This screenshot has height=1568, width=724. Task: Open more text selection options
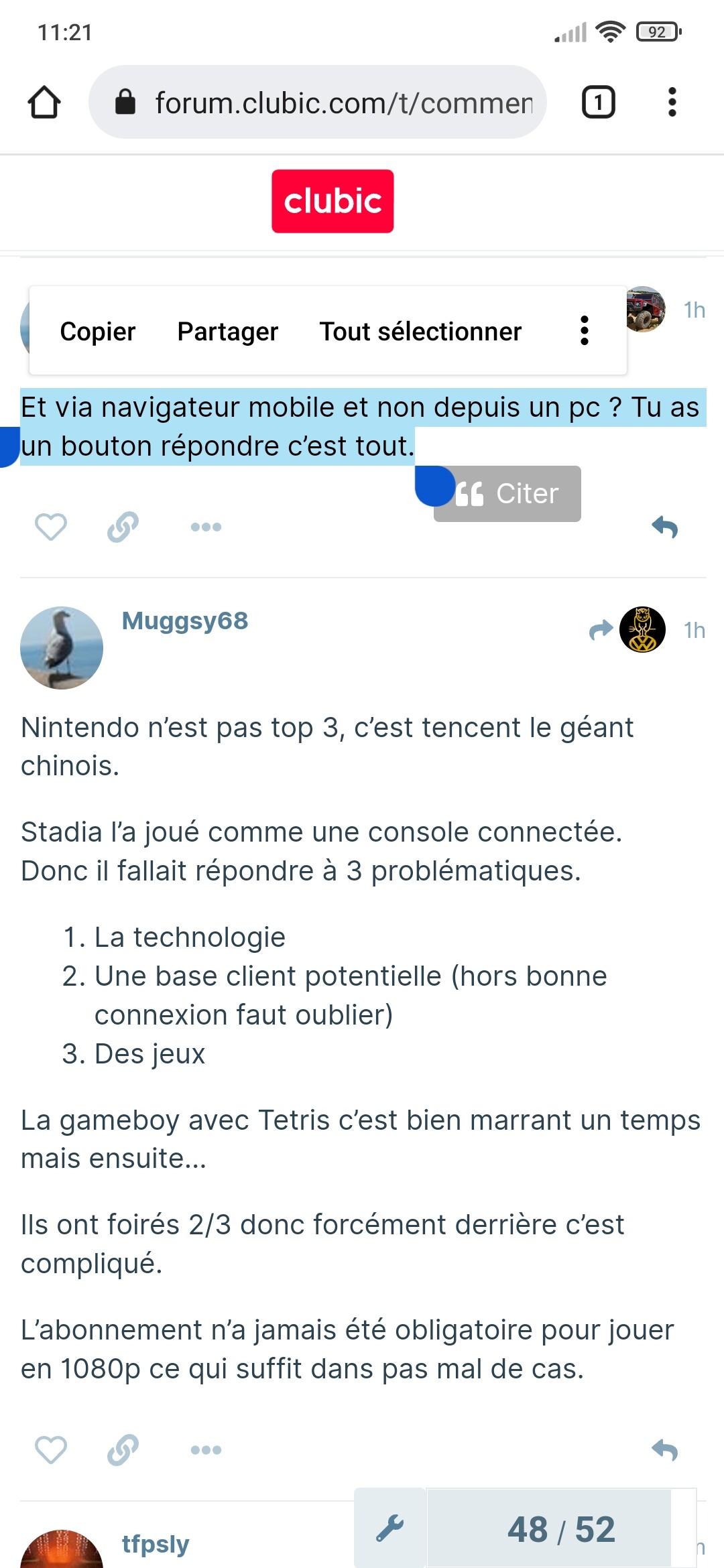click(x=585, y=331)
